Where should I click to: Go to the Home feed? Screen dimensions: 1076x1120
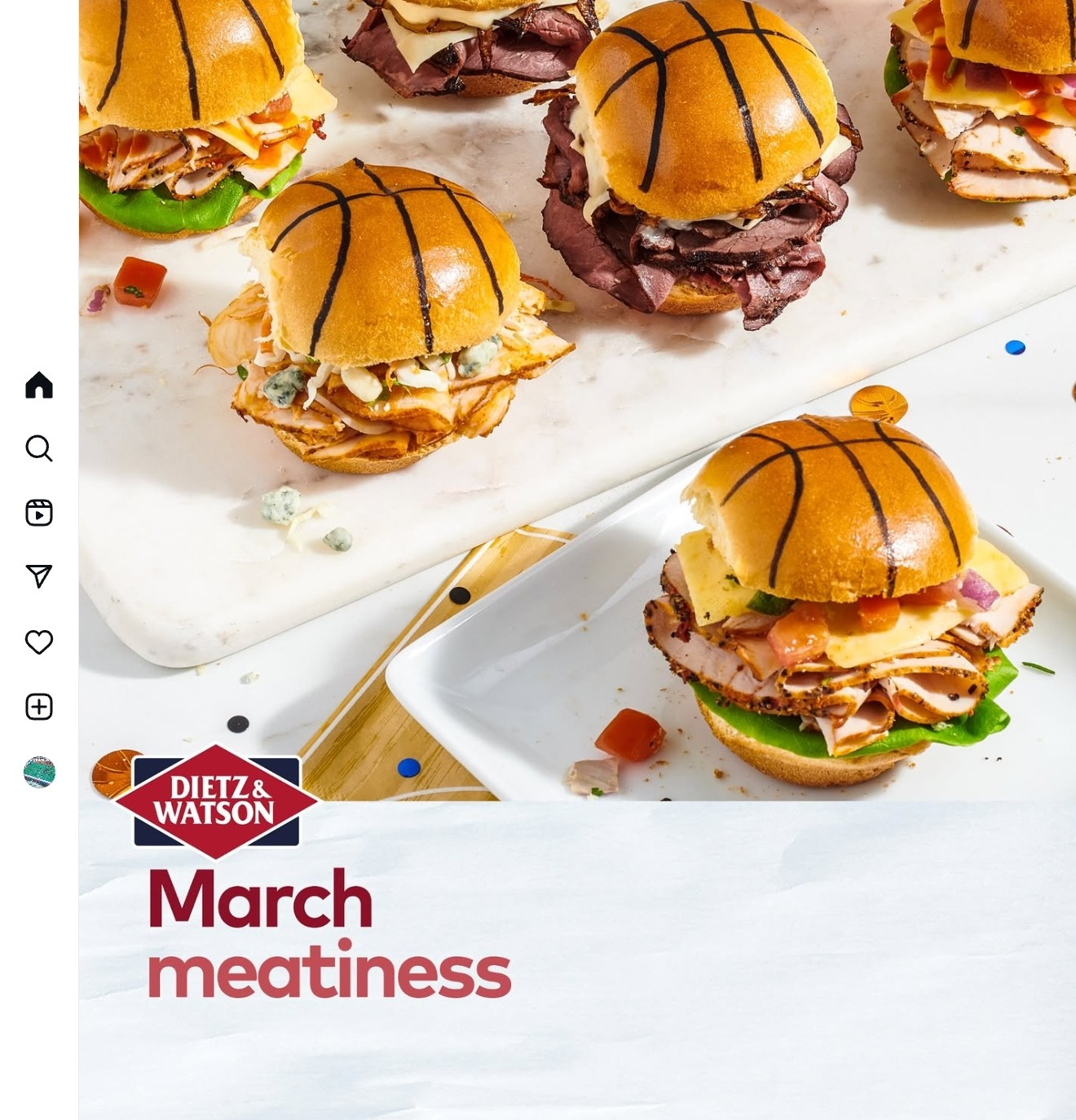39,385
